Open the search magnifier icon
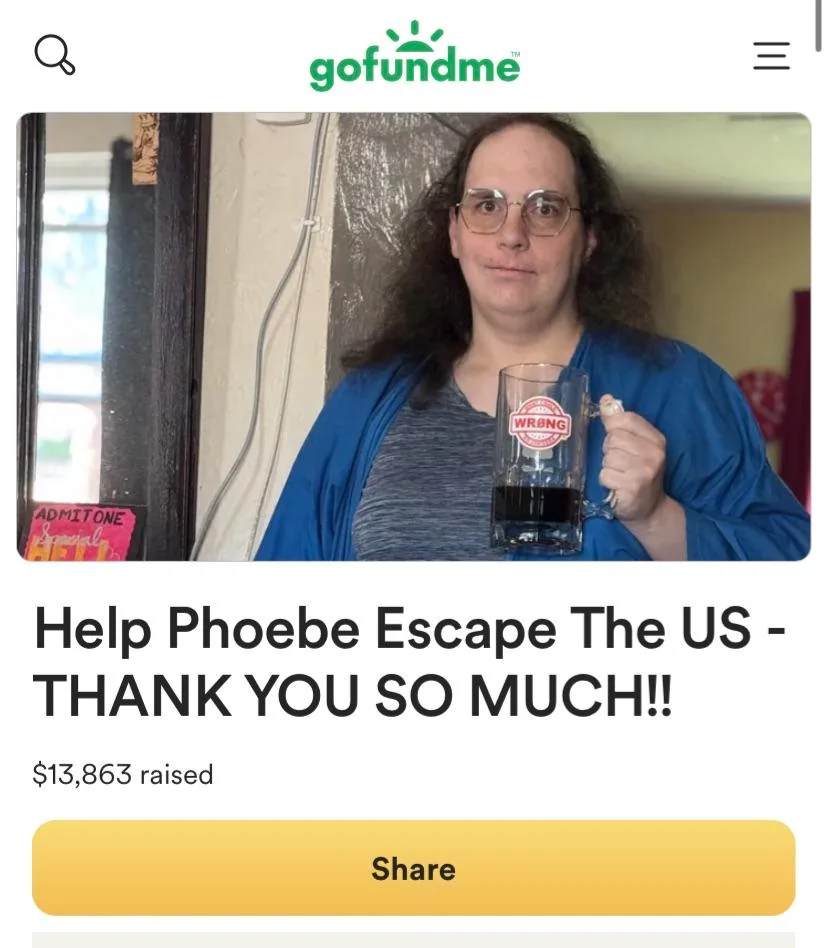The image size is (827, 948). [x=54, y=55]
